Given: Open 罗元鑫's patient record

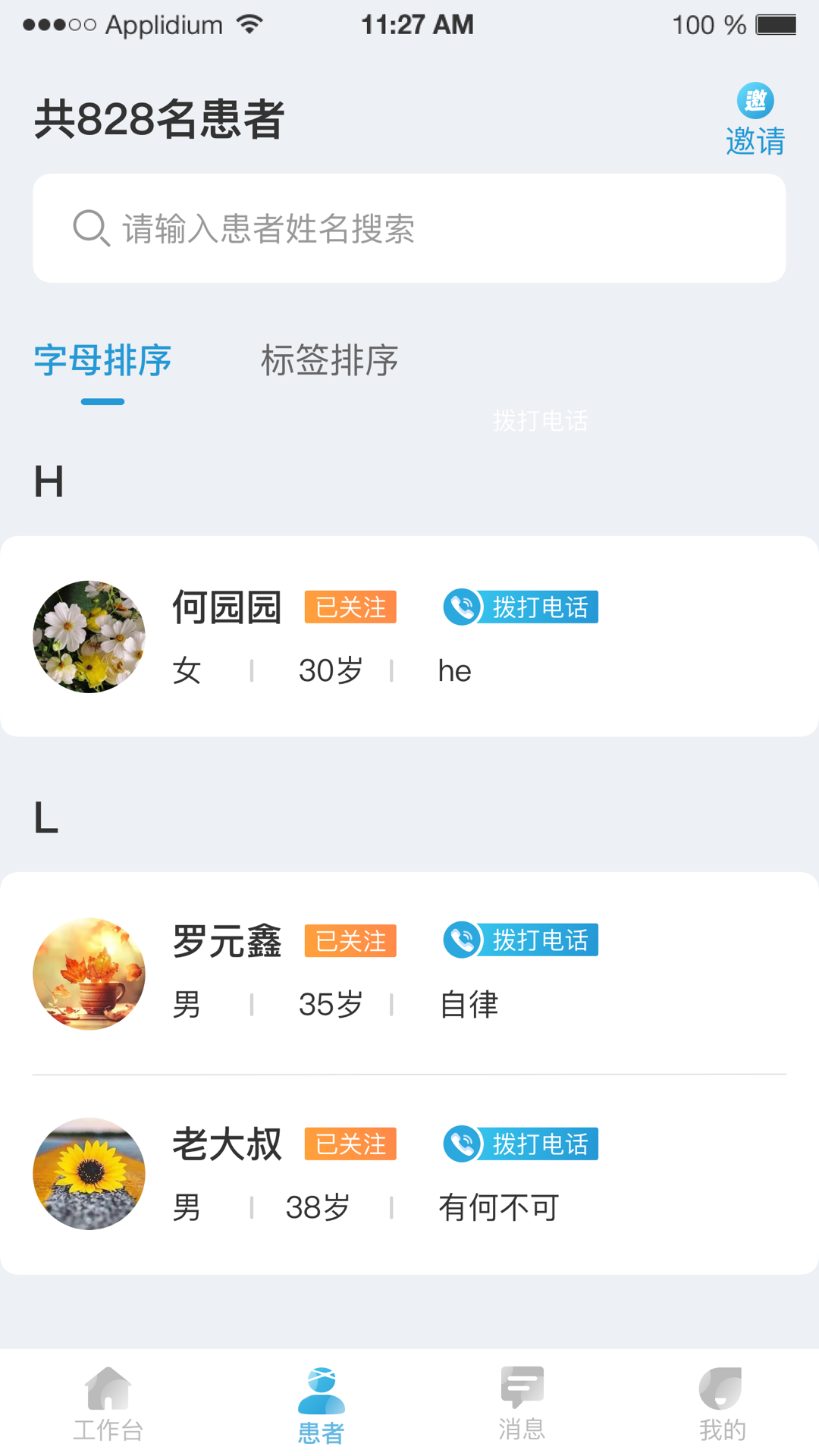Looking at the screenshot, I should click(409, 973).
